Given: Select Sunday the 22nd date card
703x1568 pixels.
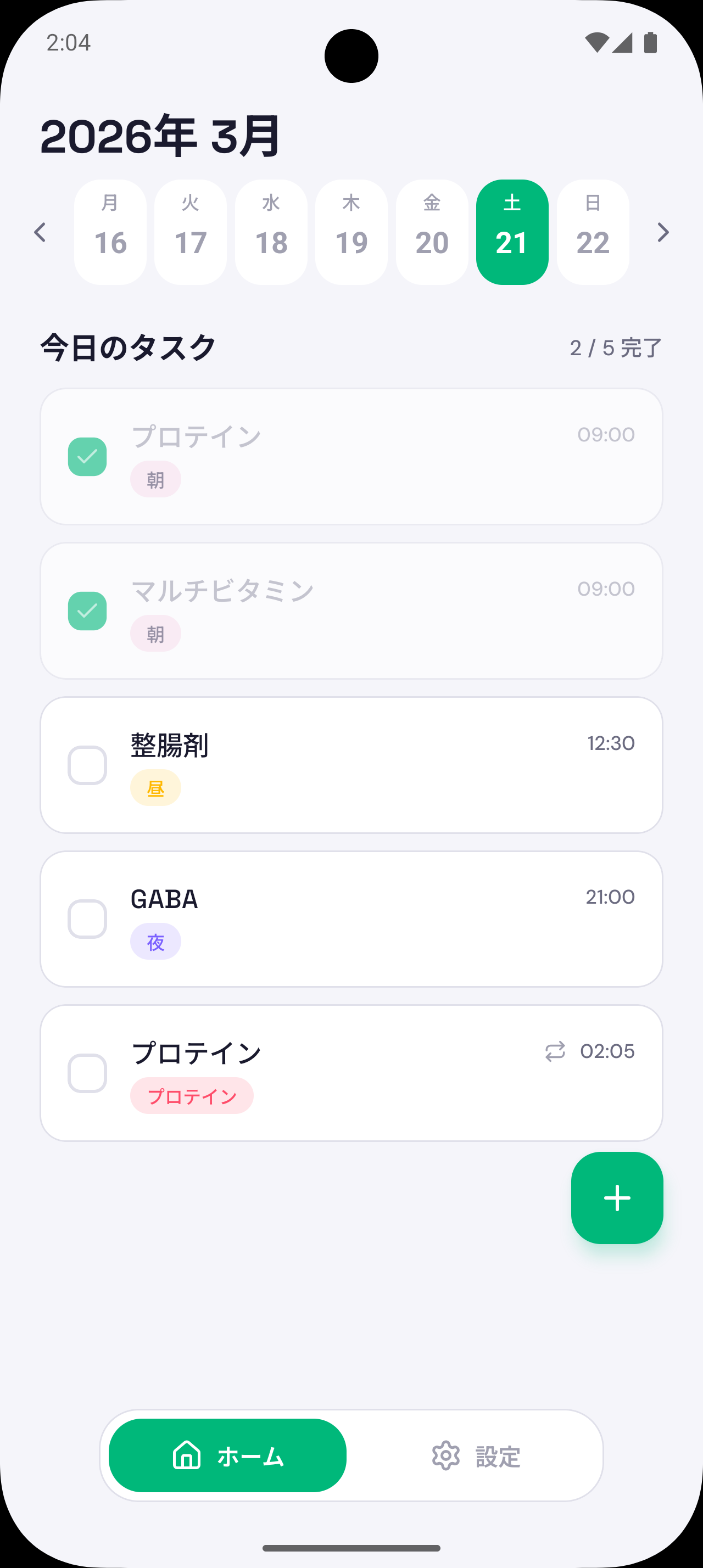Looking at the screenshot, I should click(593, 232).
